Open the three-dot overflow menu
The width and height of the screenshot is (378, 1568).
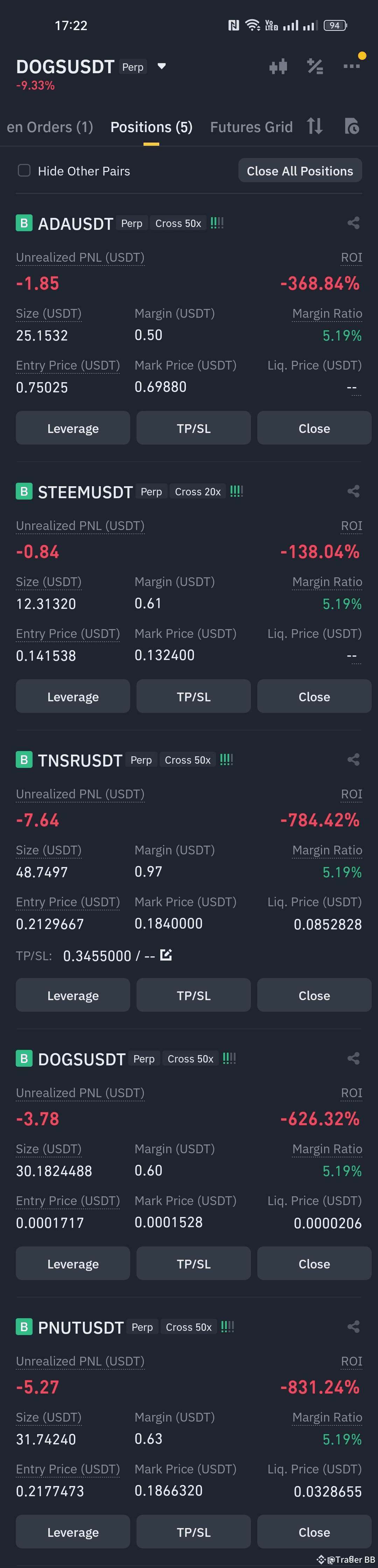pos(351,66)
